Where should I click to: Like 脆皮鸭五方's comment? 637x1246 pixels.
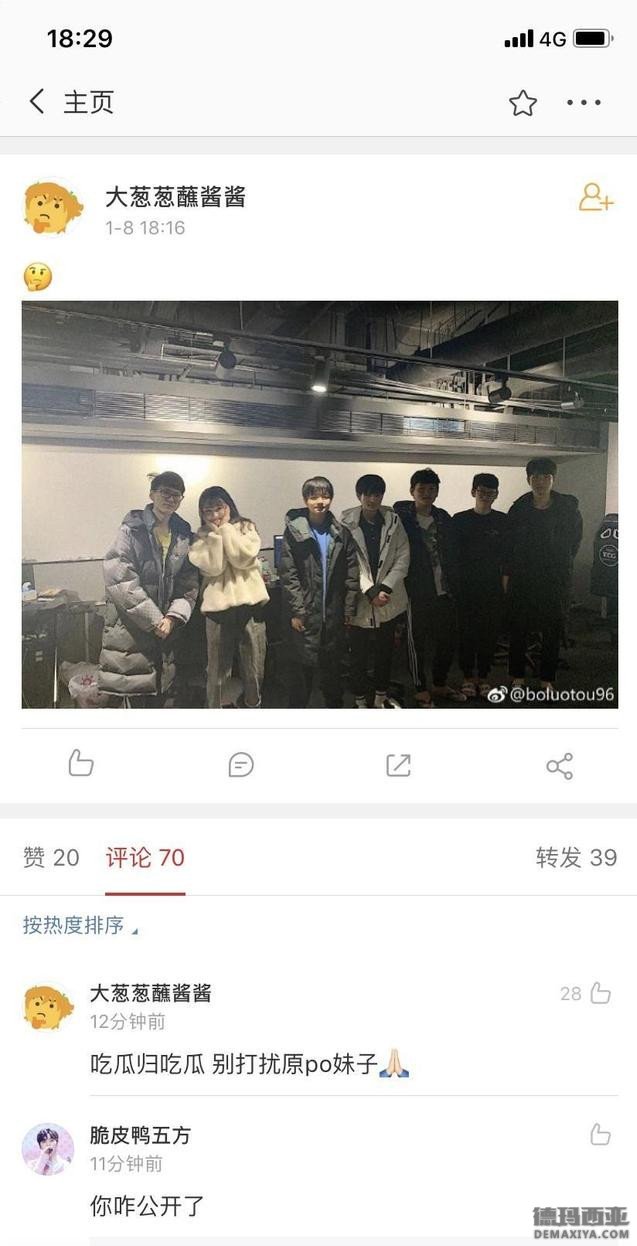(x=600, y=1134)
